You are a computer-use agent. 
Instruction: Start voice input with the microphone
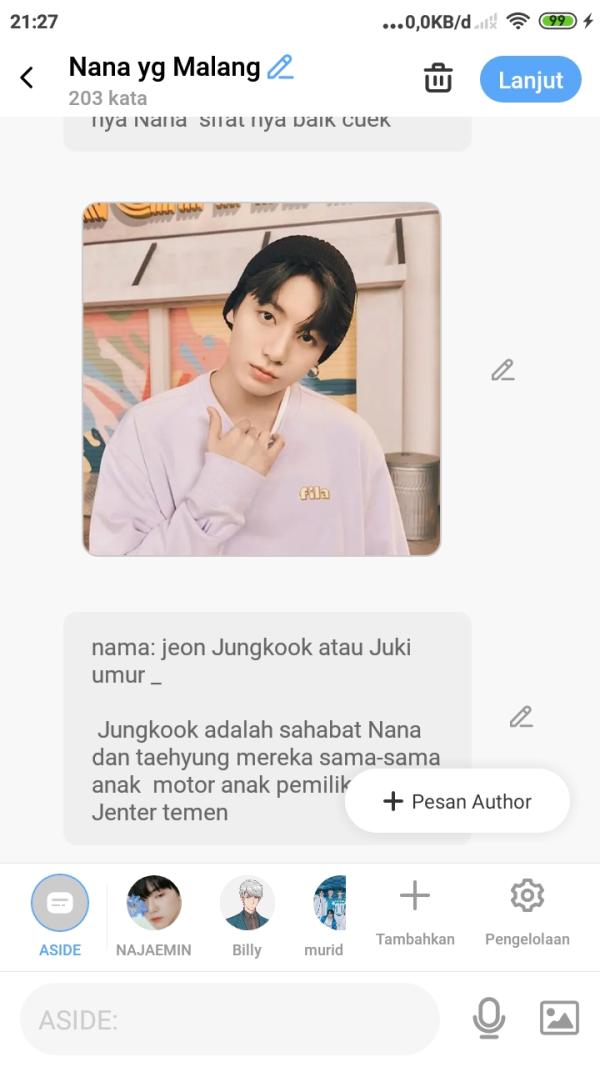pyautogui.click(x=488, y=1018)
